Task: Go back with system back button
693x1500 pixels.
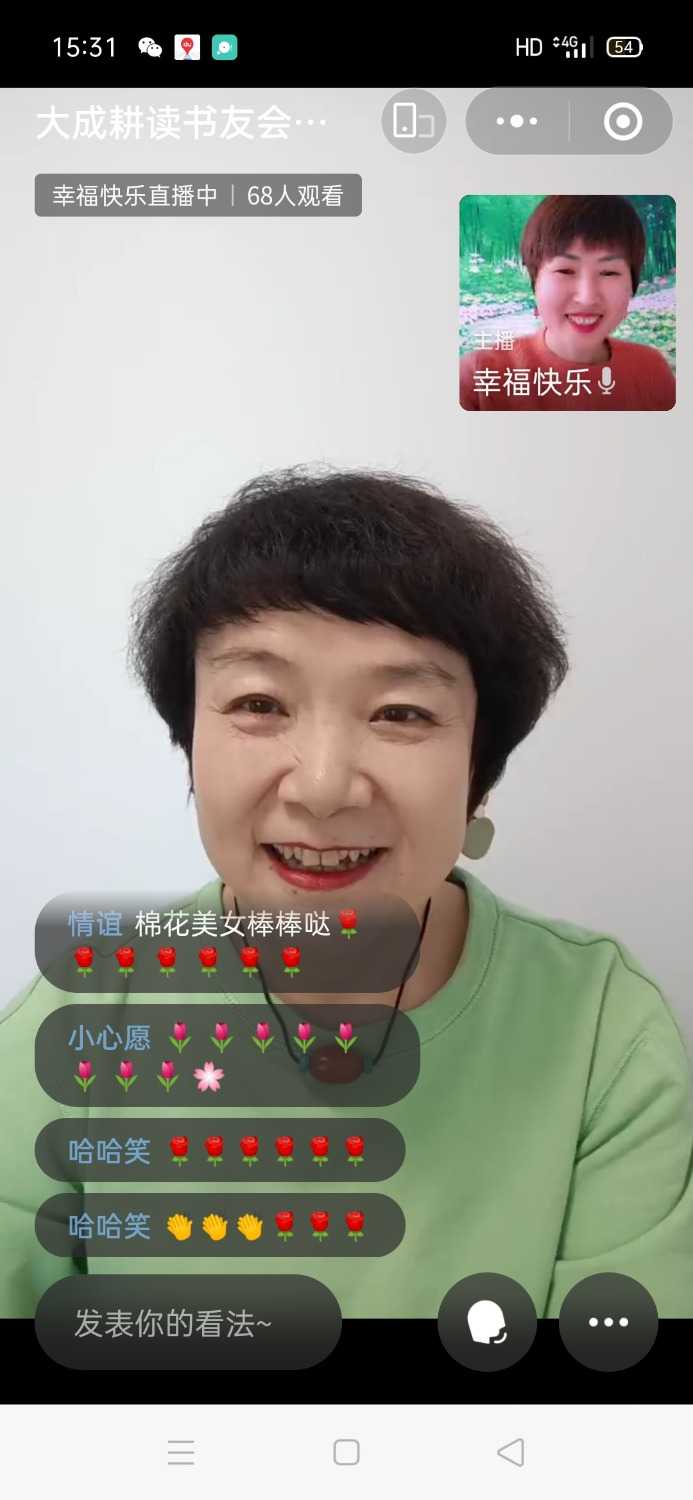Action: tap(510, 1452)
